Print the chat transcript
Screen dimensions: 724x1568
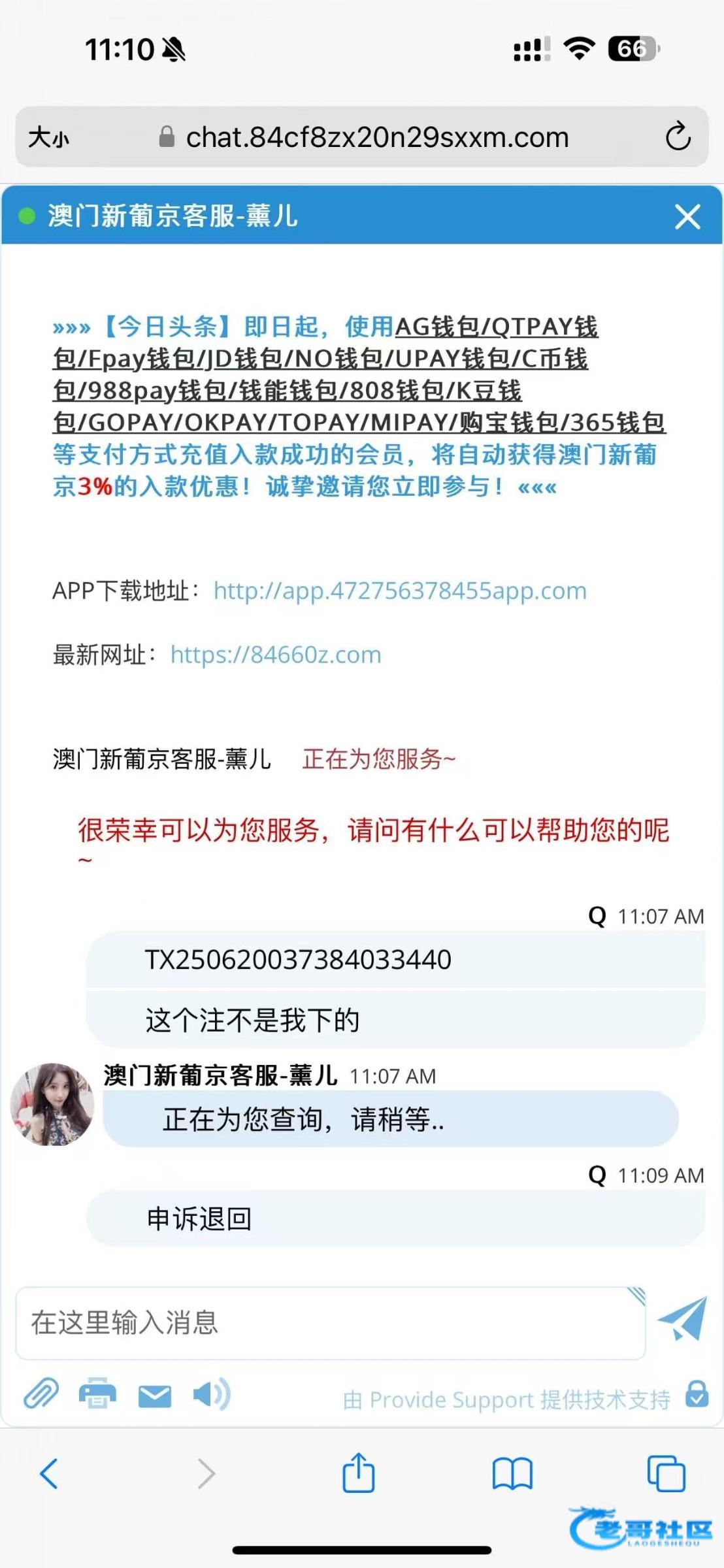click(97, 1394)
